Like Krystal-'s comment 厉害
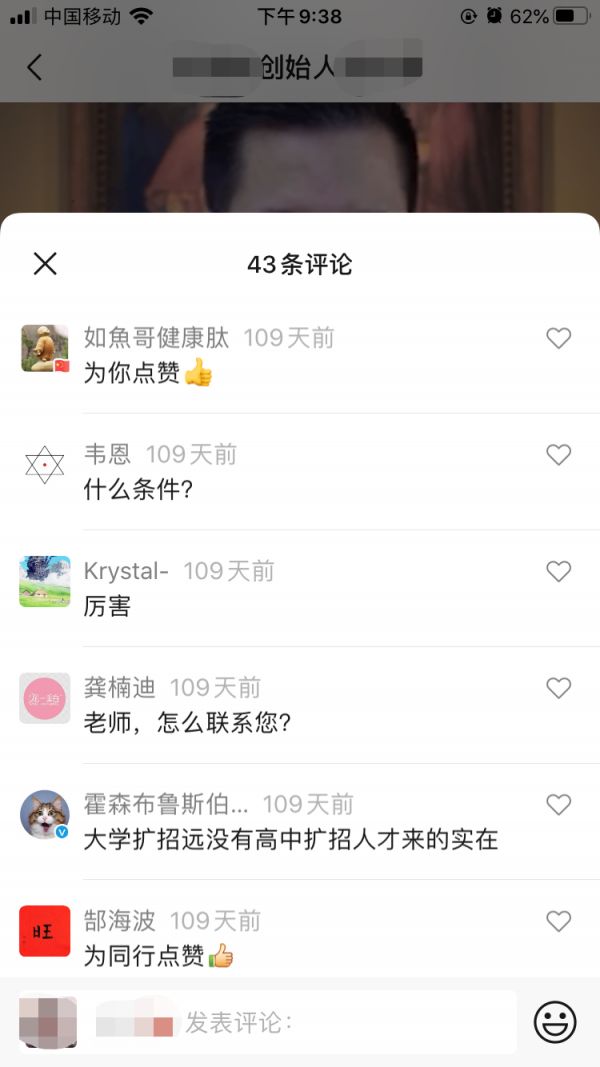The image size is (600, 1067). [x=558, y=571]
